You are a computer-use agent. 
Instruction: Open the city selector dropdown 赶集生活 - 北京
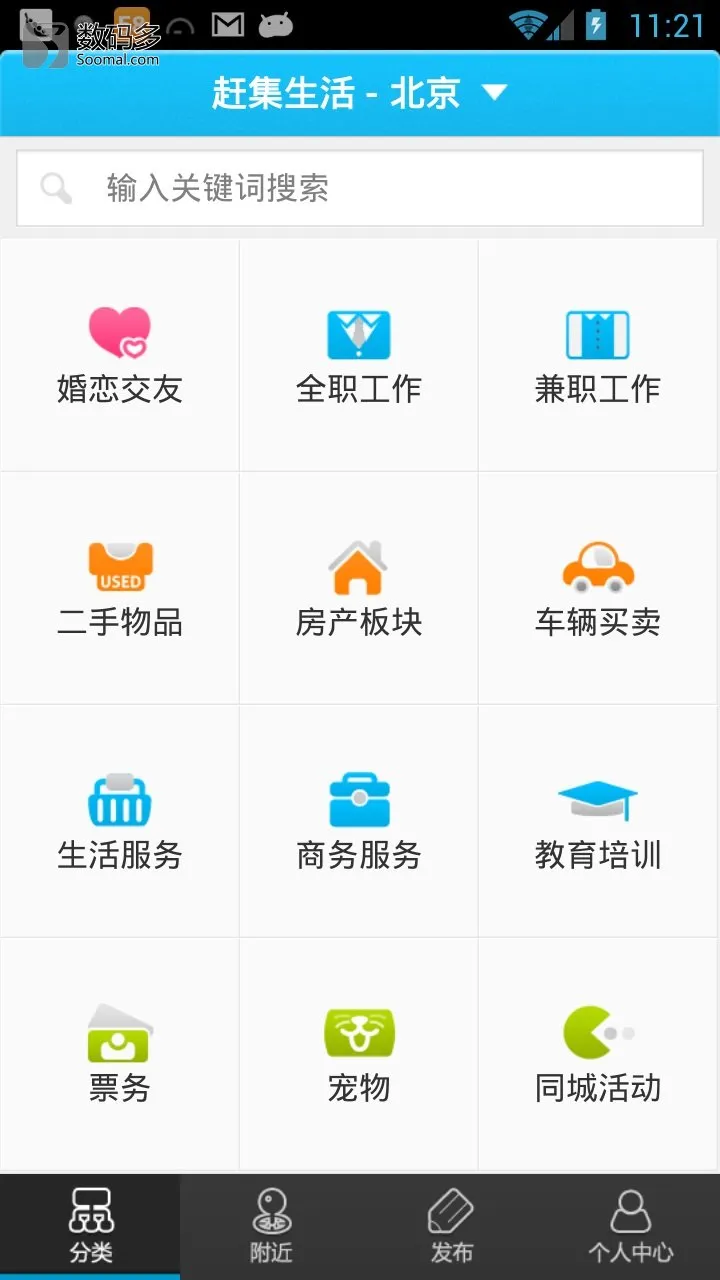(360, 94)
